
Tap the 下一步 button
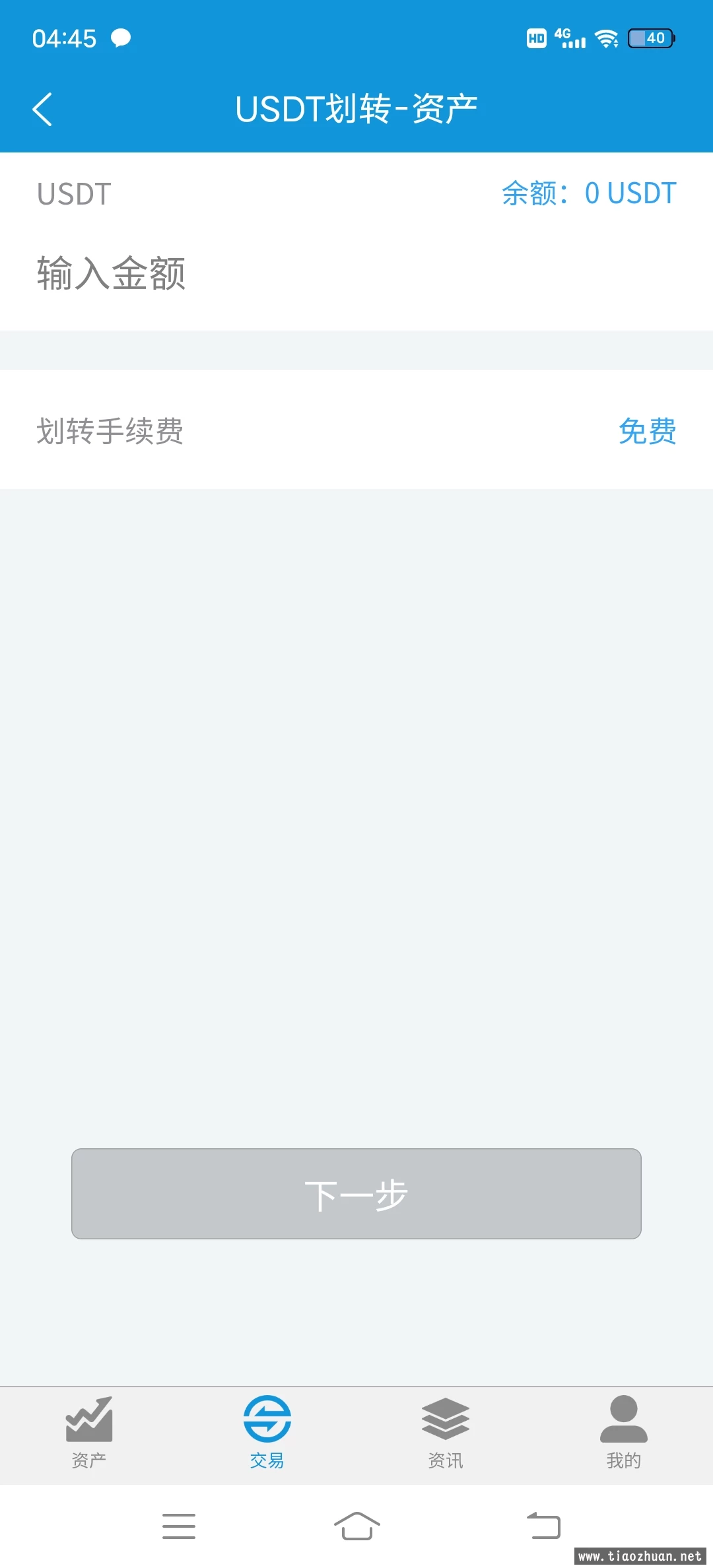coord(356,1194)
